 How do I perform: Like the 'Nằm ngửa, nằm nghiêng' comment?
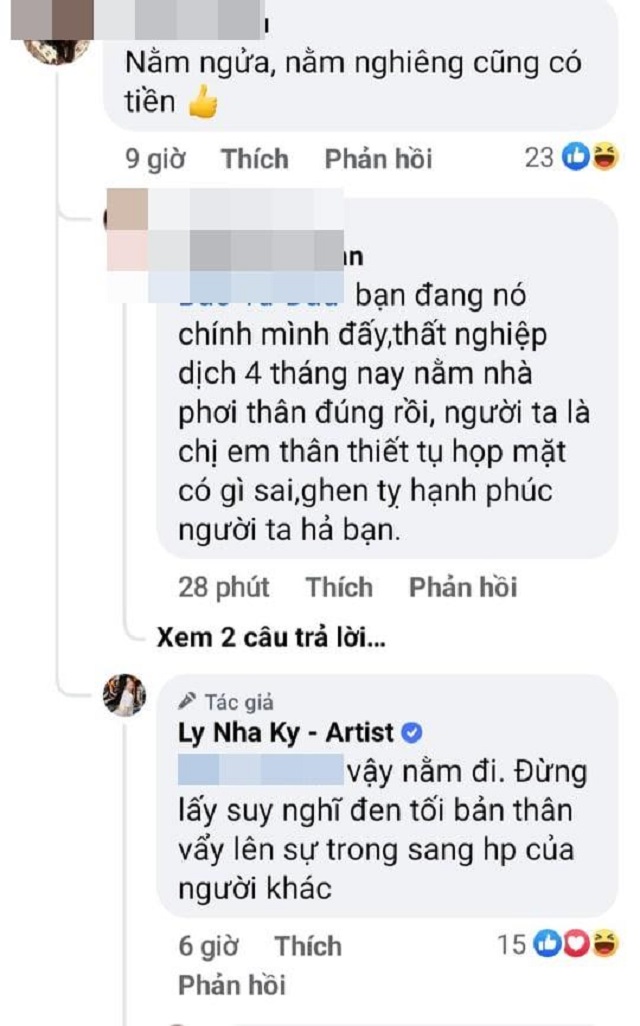click(255, 159)
